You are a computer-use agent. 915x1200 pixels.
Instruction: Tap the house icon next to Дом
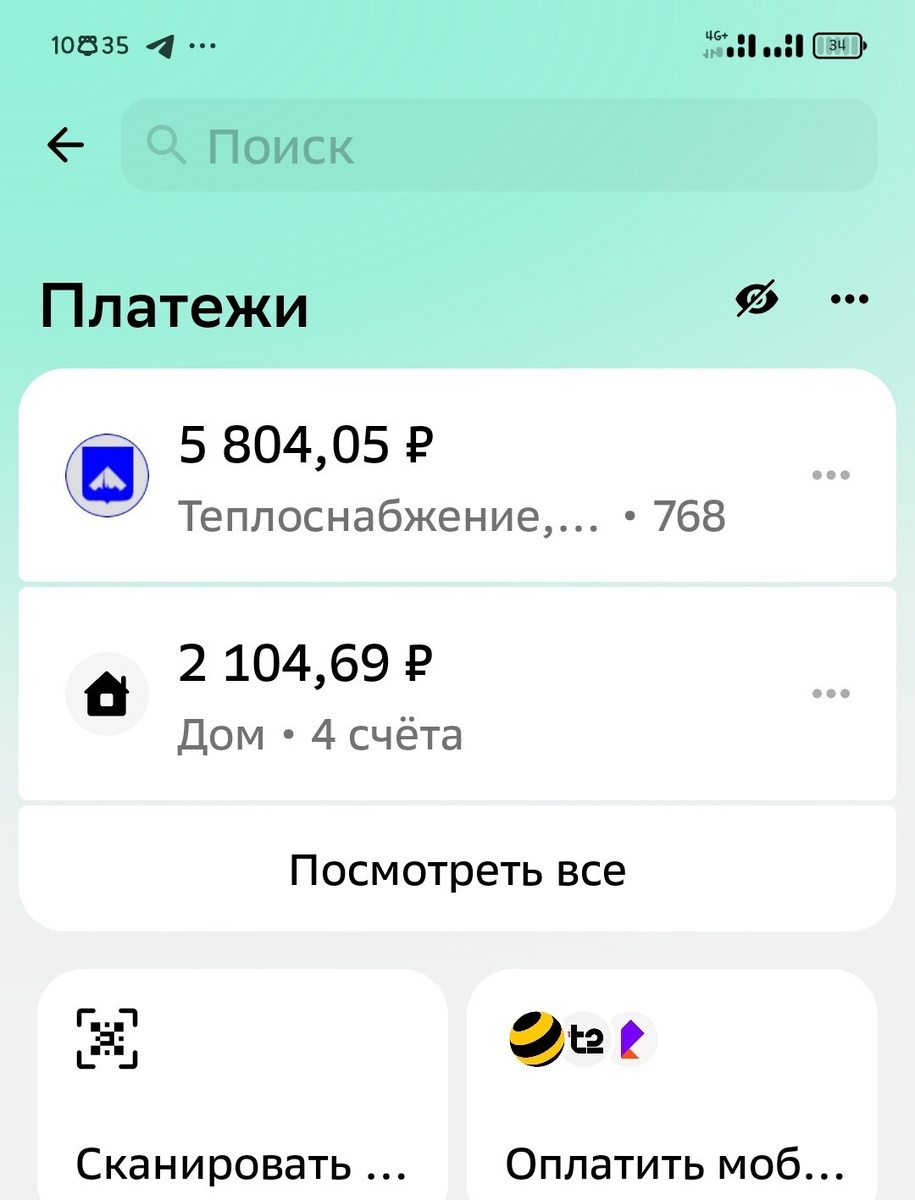[107, 693]
